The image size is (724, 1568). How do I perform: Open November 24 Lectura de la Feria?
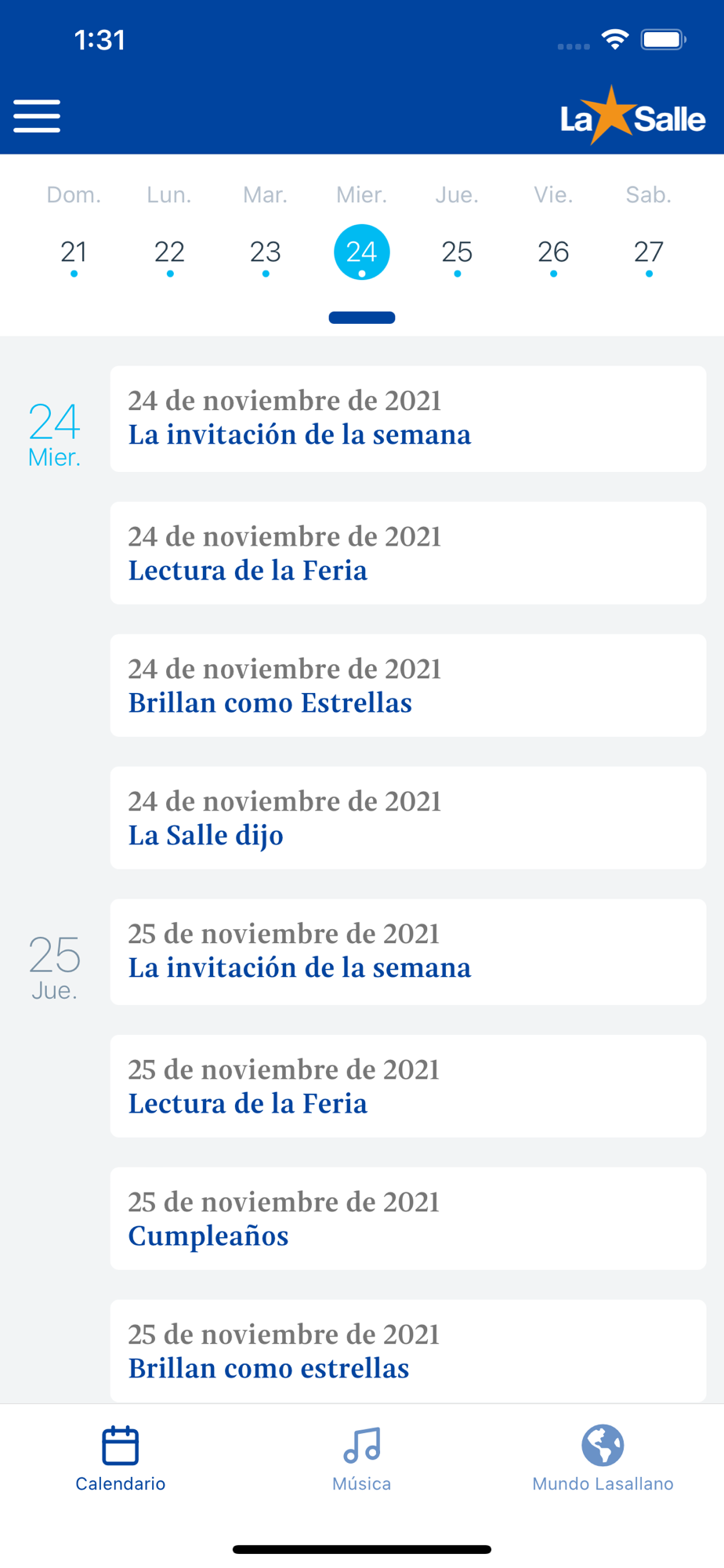tap(408, 554)
